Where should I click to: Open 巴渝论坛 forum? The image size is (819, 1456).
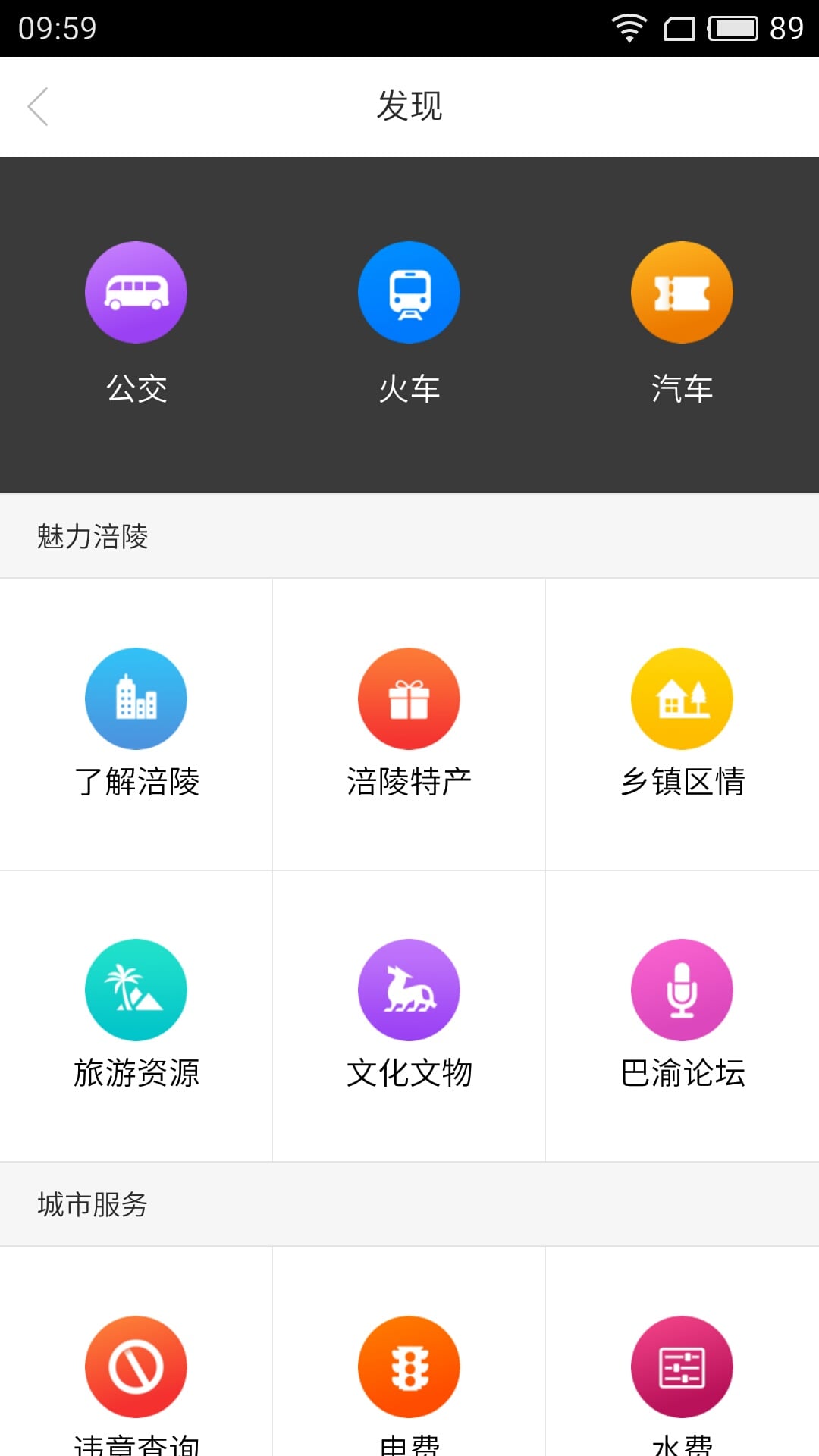pos(682,1015)
